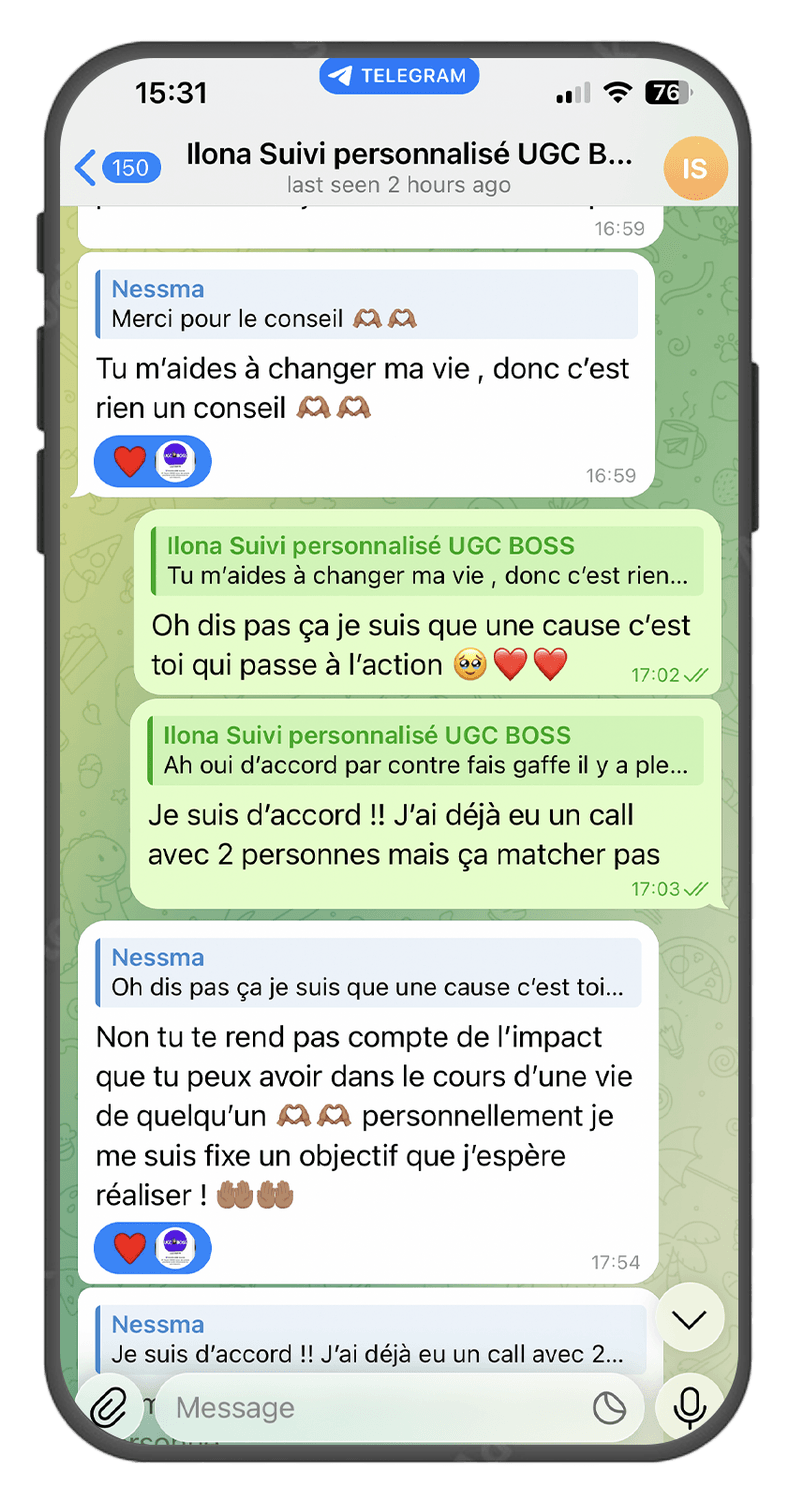
Task: Jump to quoted 'Tu m'aides à changer ma vie'
Action: pyautogui.click(x=426, y=561)
